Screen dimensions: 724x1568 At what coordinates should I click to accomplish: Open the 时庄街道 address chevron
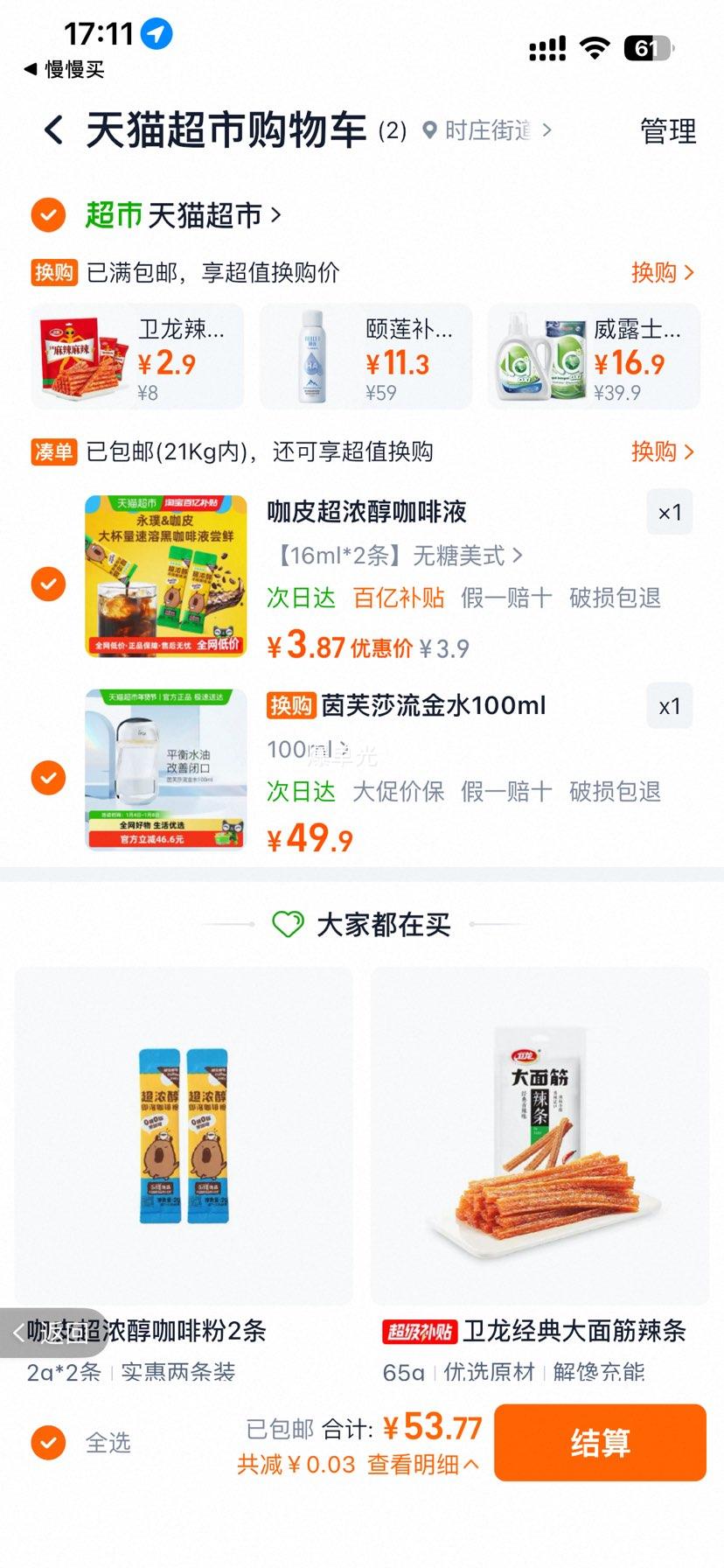547,129
